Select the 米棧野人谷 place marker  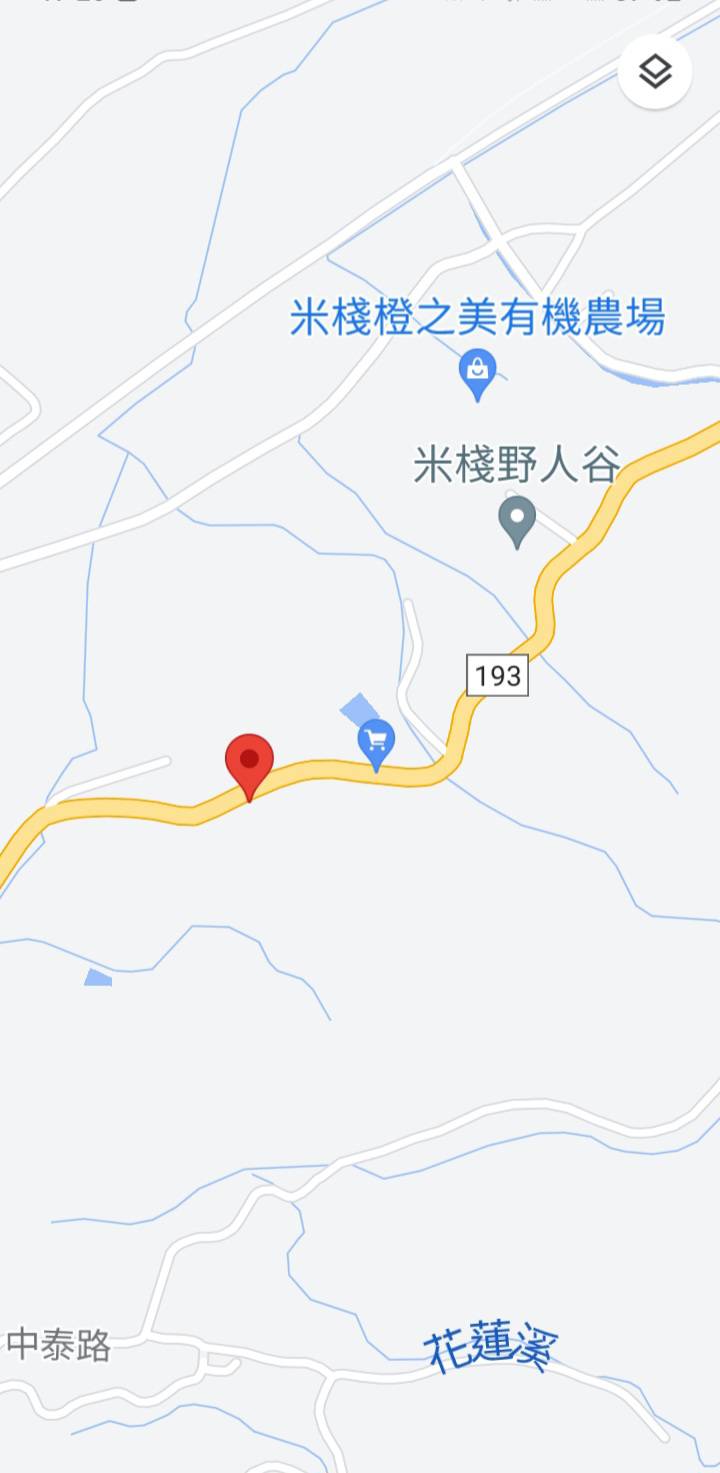[517, 520]
